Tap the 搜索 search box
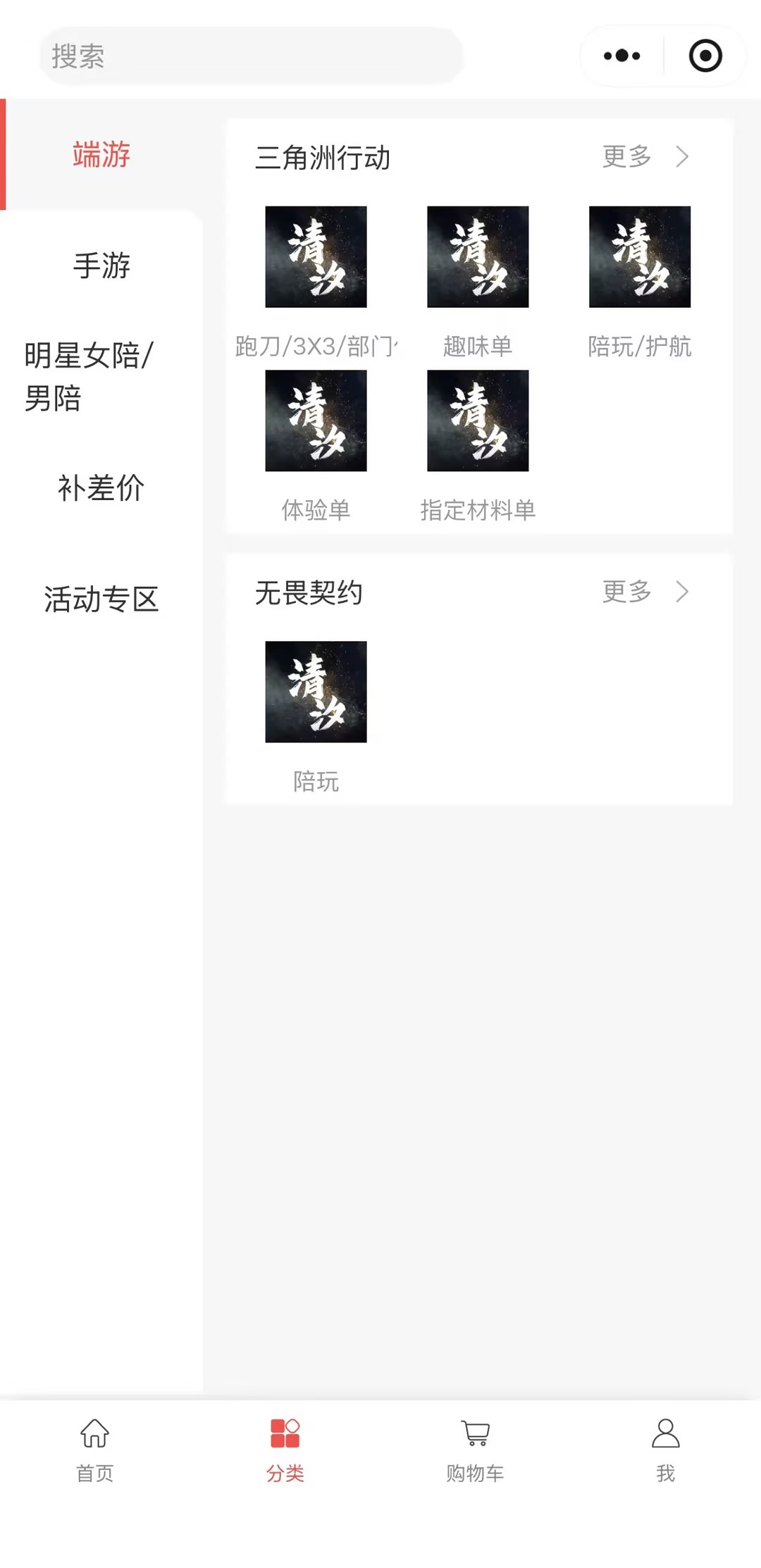The image size is (761, 1568). (x=250, y=56)
